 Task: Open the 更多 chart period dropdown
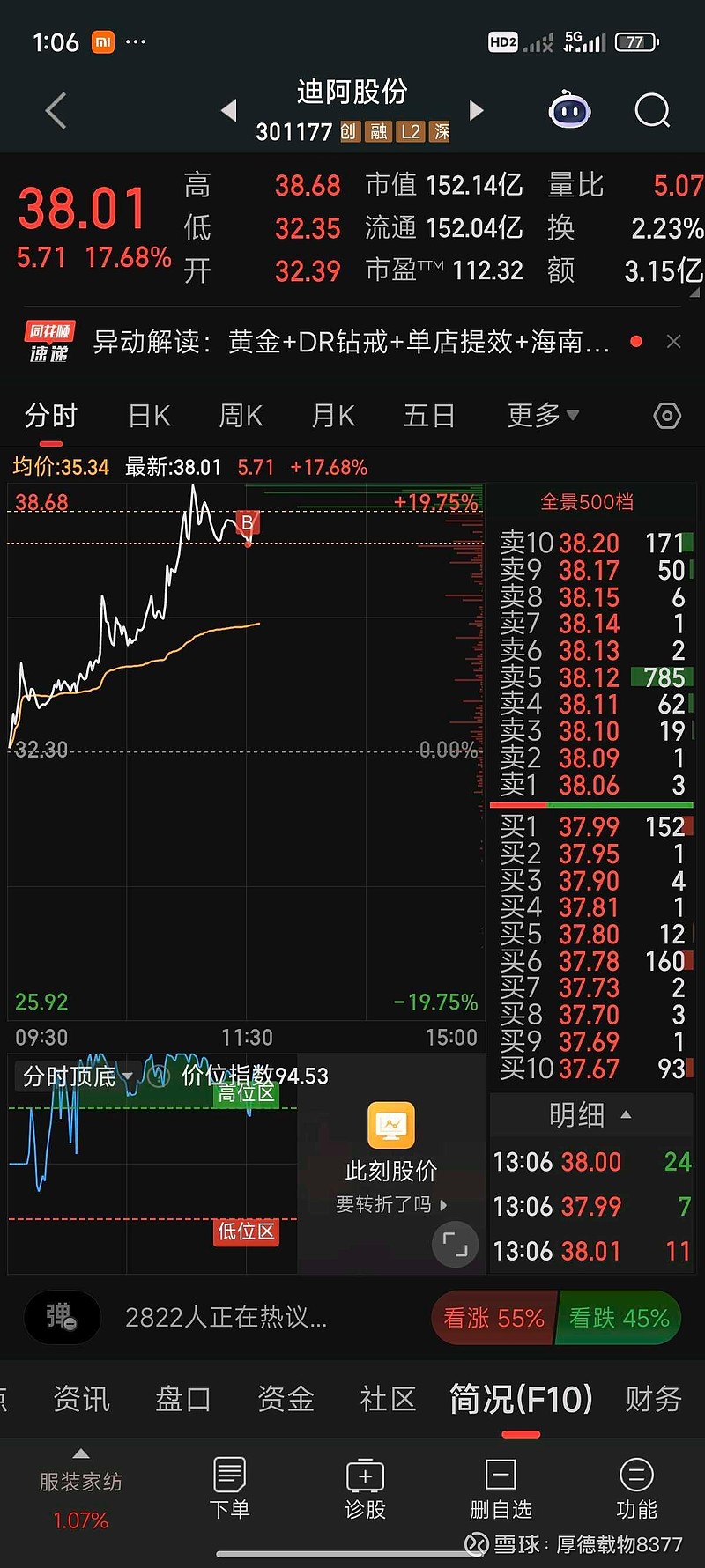(541, 415)
